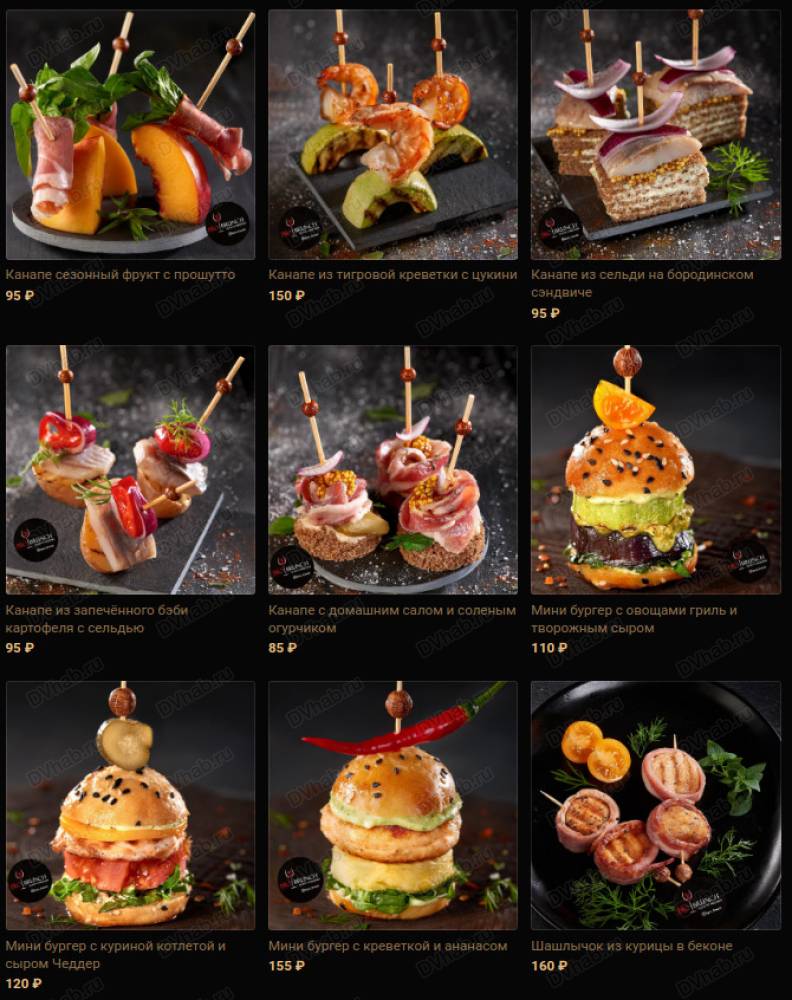This screenshot has width=792, height=1000.
Task: Open the mini burger with chicken and Cheddar
Action: (x=130, y=805)
